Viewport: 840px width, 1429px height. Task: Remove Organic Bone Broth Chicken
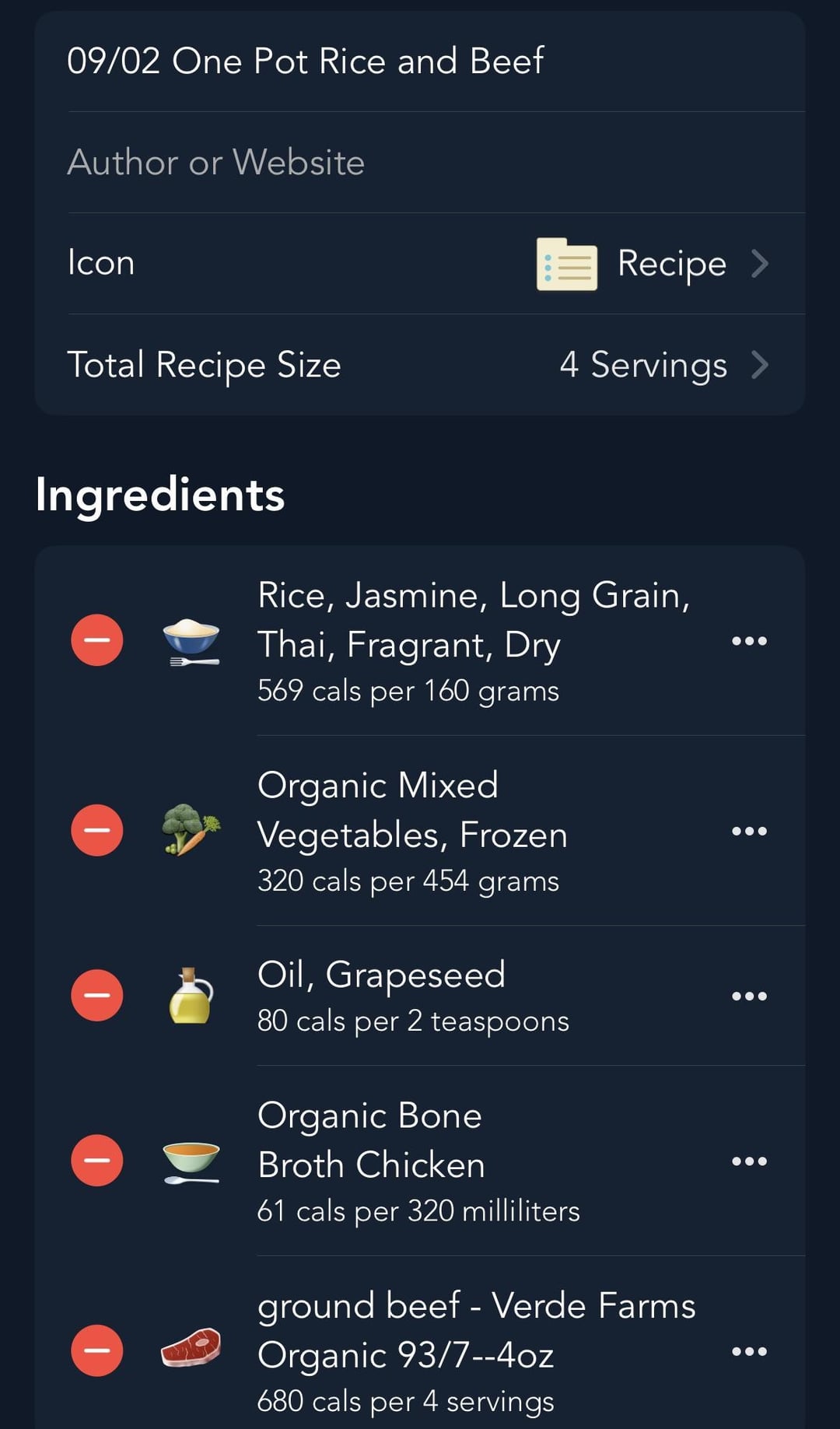(x=97, y=1160)
